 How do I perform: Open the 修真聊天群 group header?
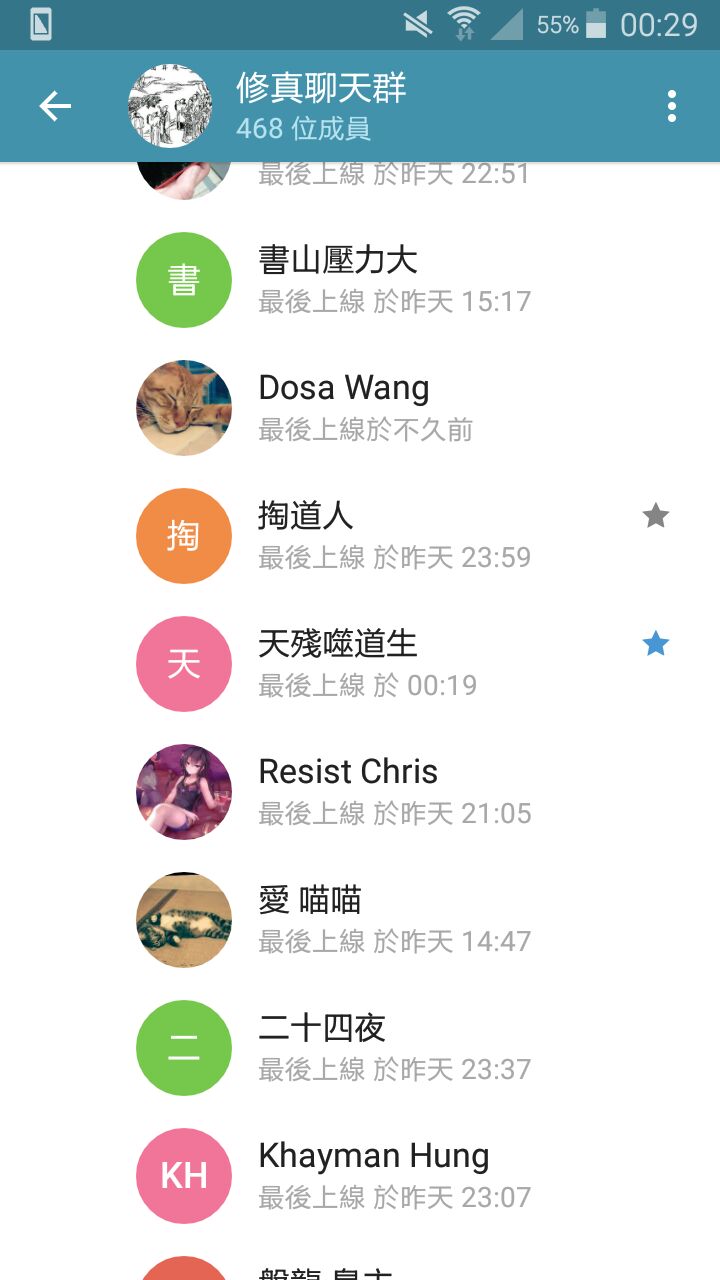click(x=320, y=106)
